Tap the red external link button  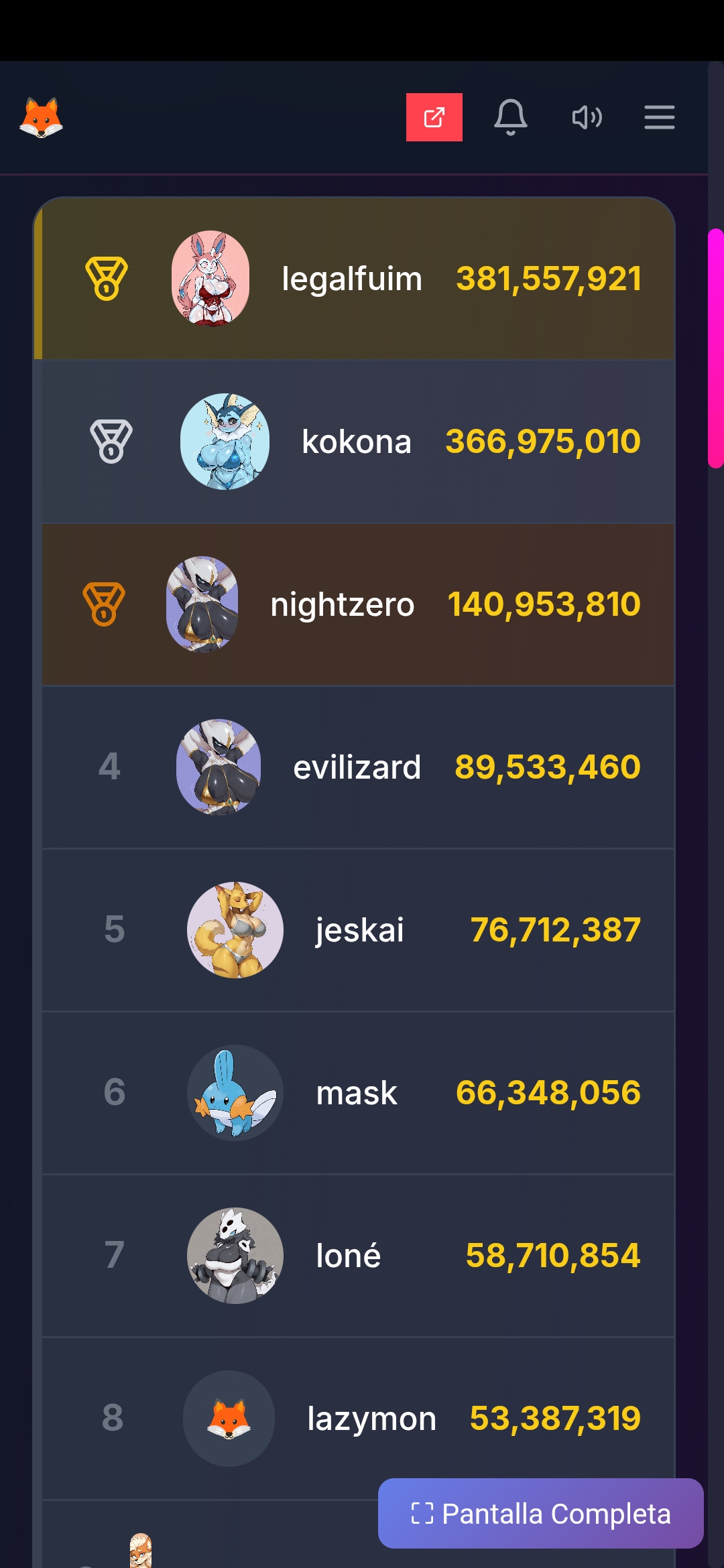[434, 117]
